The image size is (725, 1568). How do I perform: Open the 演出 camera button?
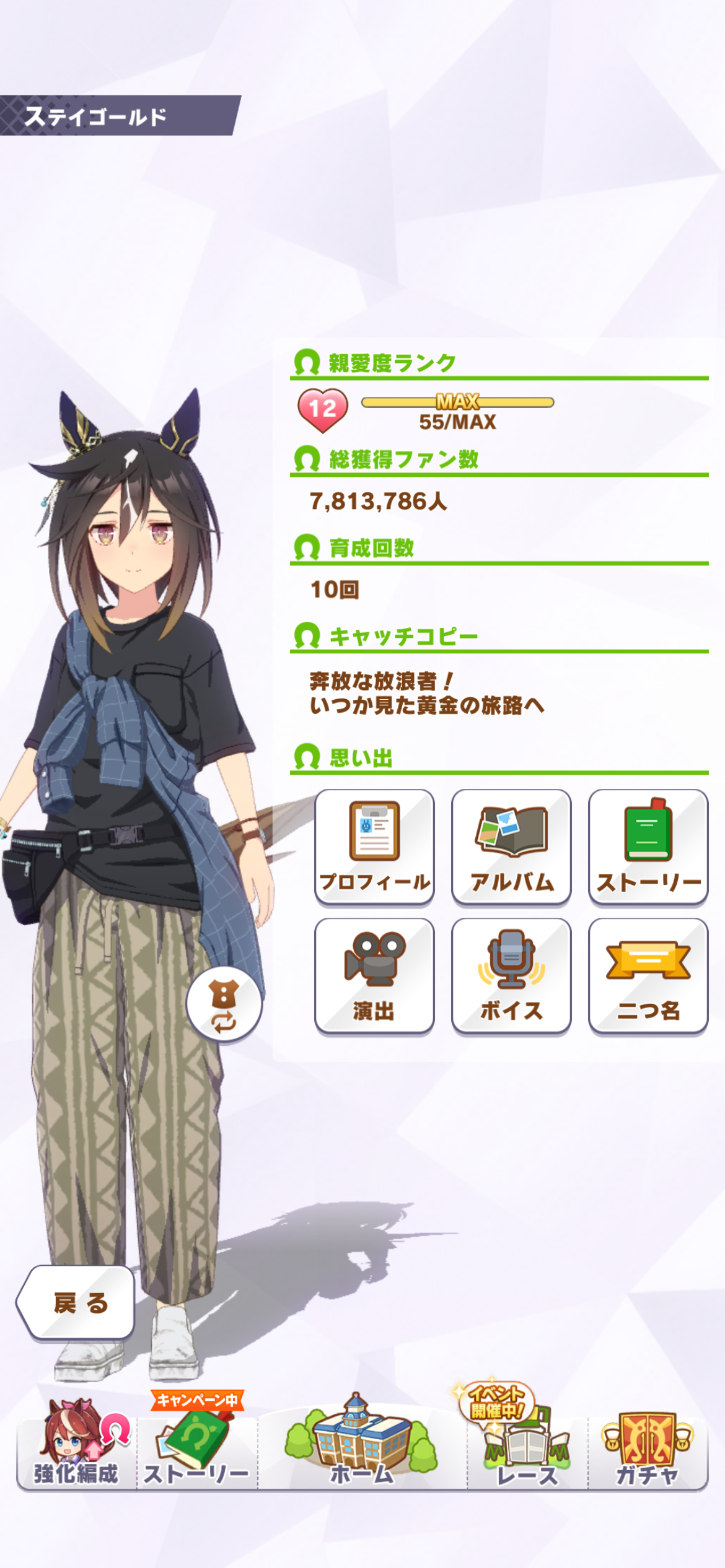click(374, 975)
